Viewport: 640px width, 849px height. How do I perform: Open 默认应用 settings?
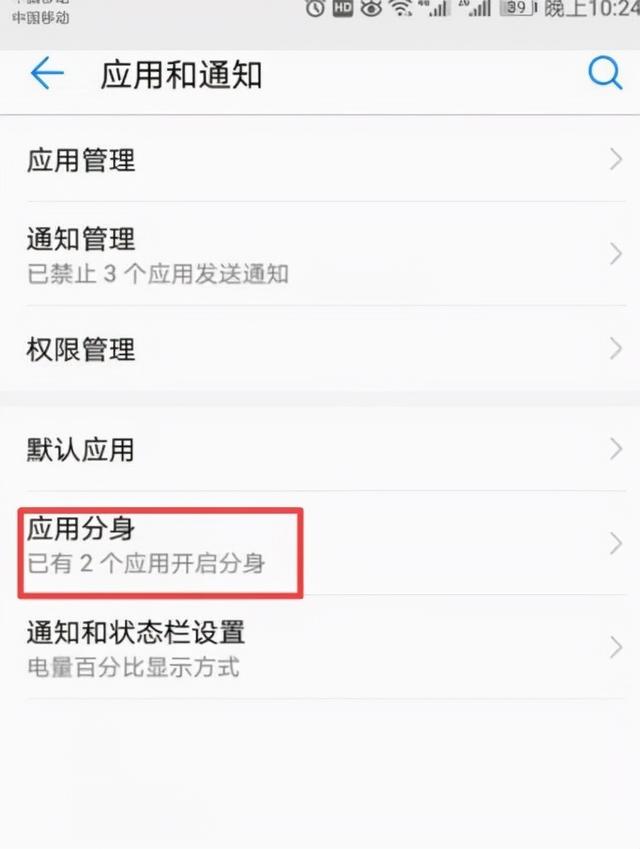coord(320,450)
